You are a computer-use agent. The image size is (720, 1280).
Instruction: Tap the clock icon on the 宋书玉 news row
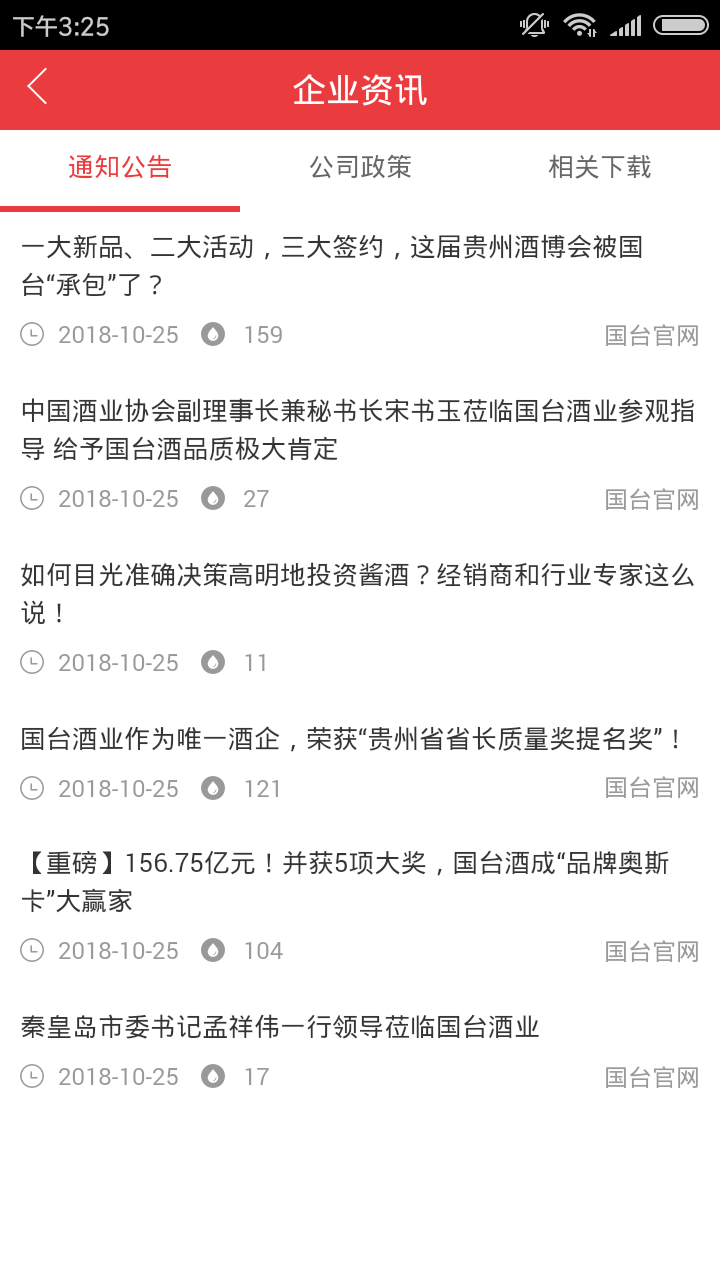click(x=31, y=498)
